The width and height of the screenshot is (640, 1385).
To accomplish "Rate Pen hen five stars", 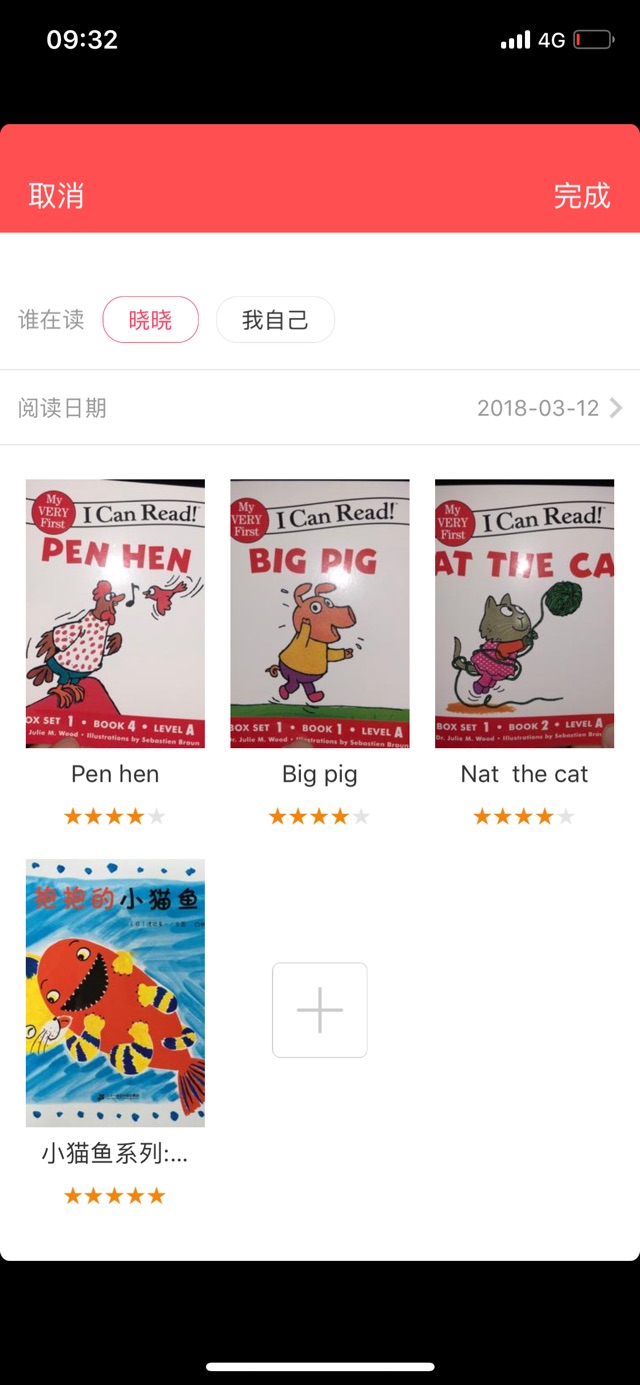I will point(157,817).
